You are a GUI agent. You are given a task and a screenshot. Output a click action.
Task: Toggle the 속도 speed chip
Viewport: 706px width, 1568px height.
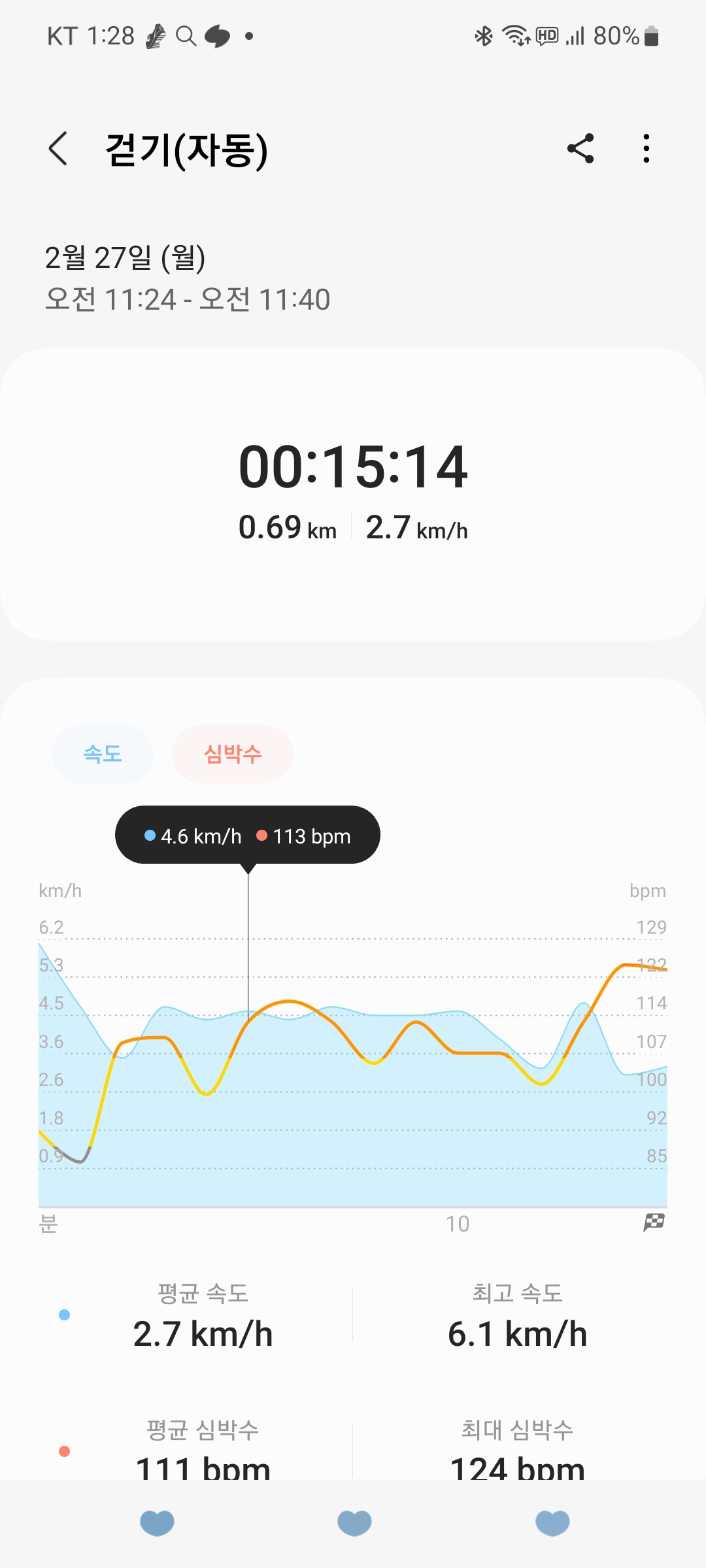pos(103,754)
